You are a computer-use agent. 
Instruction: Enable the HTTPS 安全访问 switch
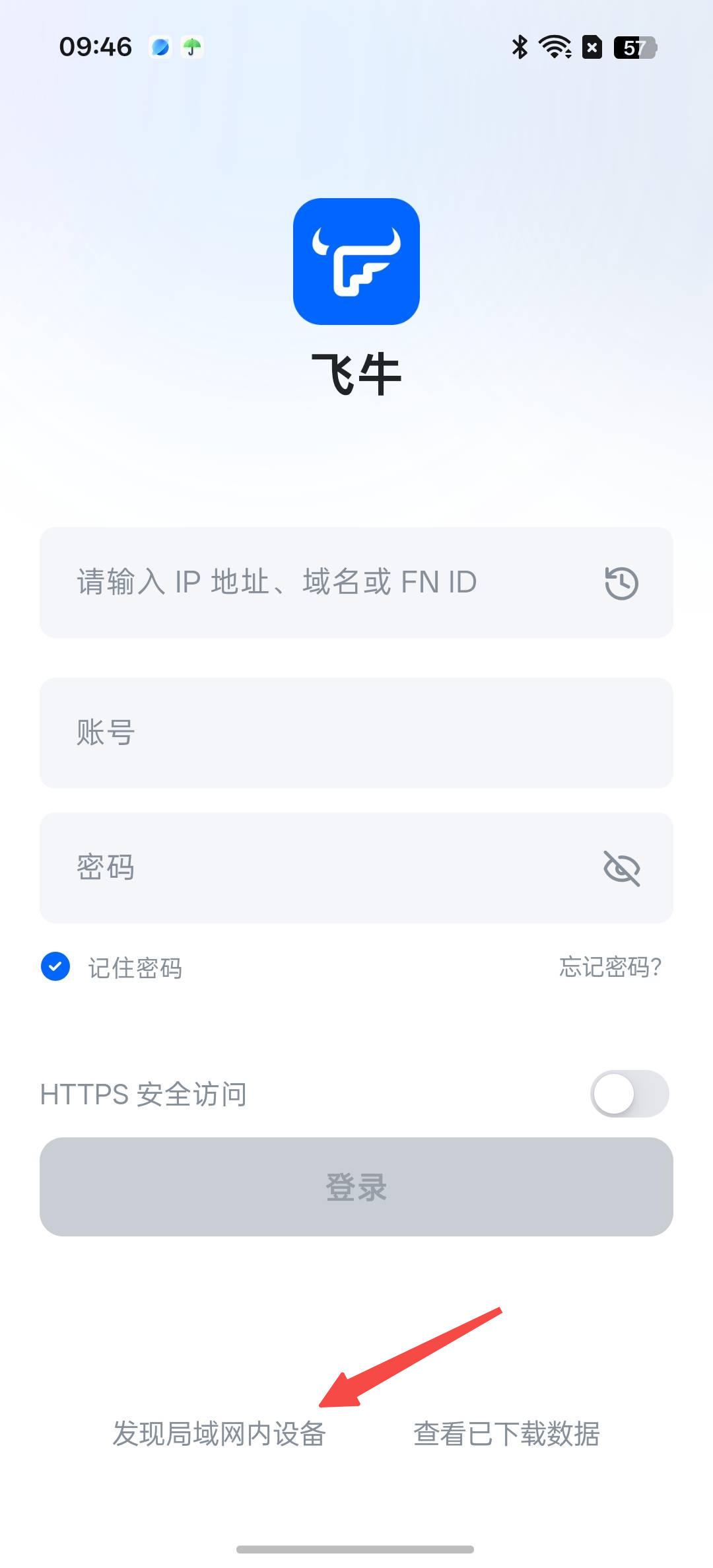pos(628,1094)
